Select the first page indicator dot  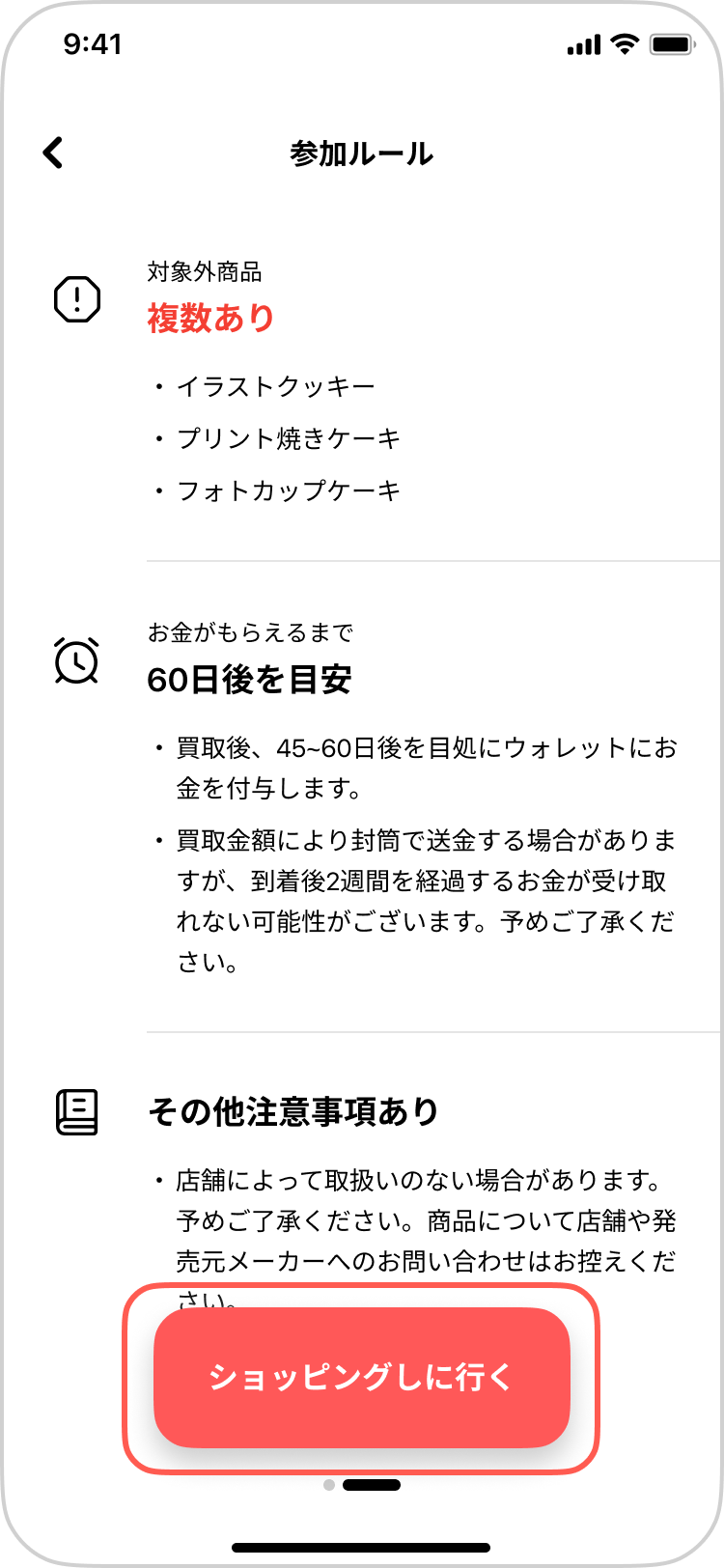pos(329,1485)
